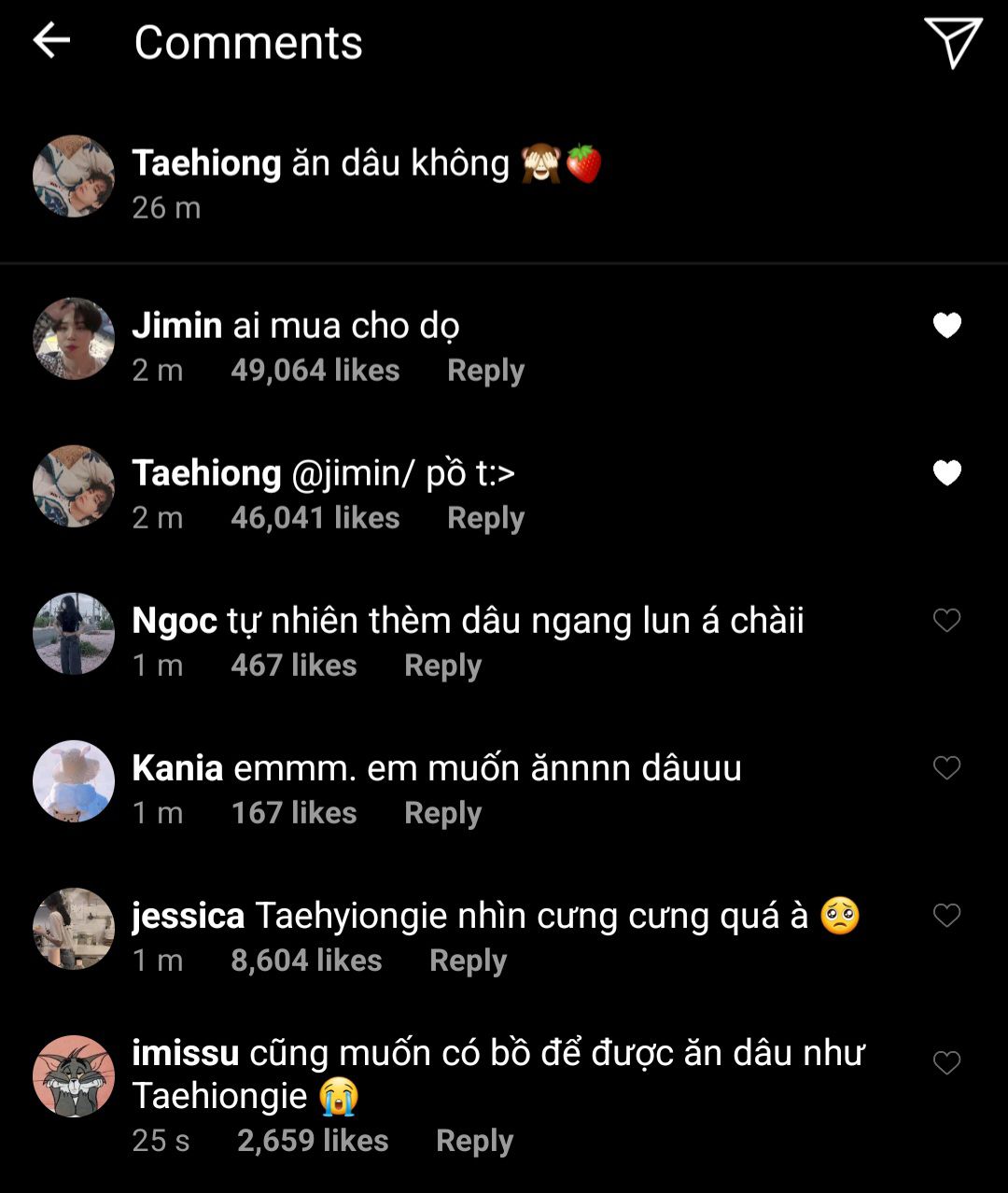Reply to Ngoc's comment
This screenshot has height=1193, width=1008.
(442, 666)
